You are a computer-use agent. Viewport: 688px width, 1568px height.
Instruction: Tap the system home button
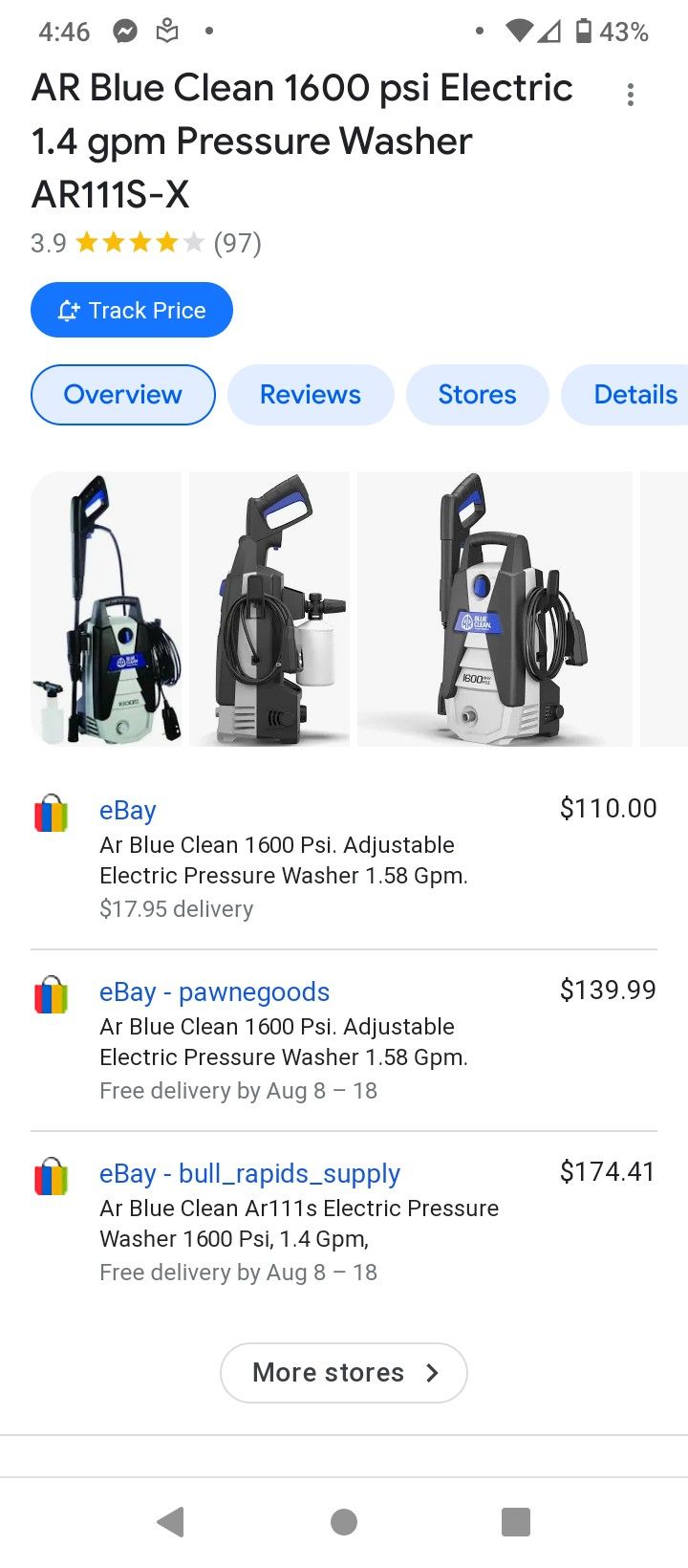click(x=344, y=1521)
